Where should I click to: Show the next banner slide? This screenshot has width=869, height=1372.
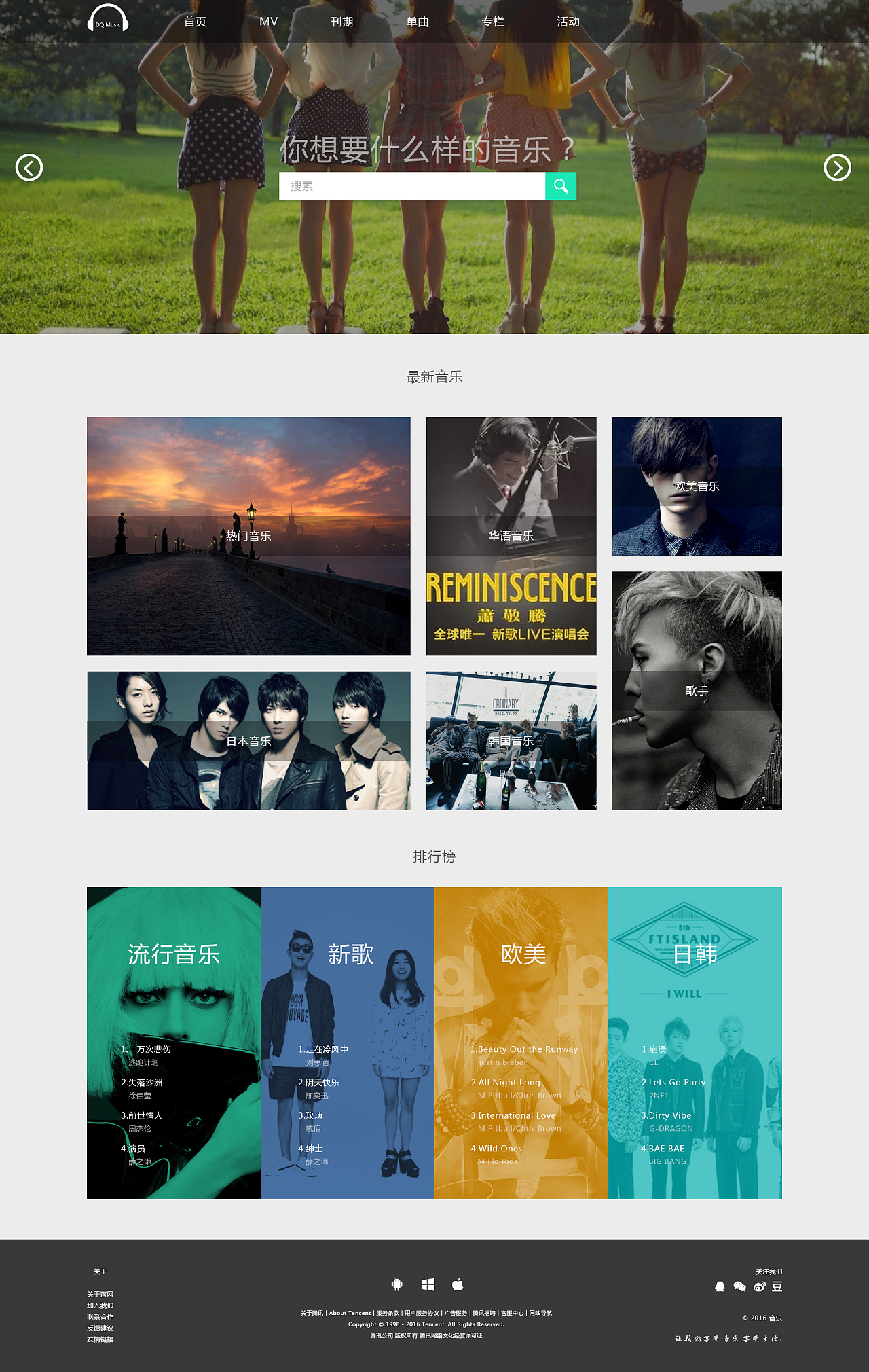coord(837,168)
